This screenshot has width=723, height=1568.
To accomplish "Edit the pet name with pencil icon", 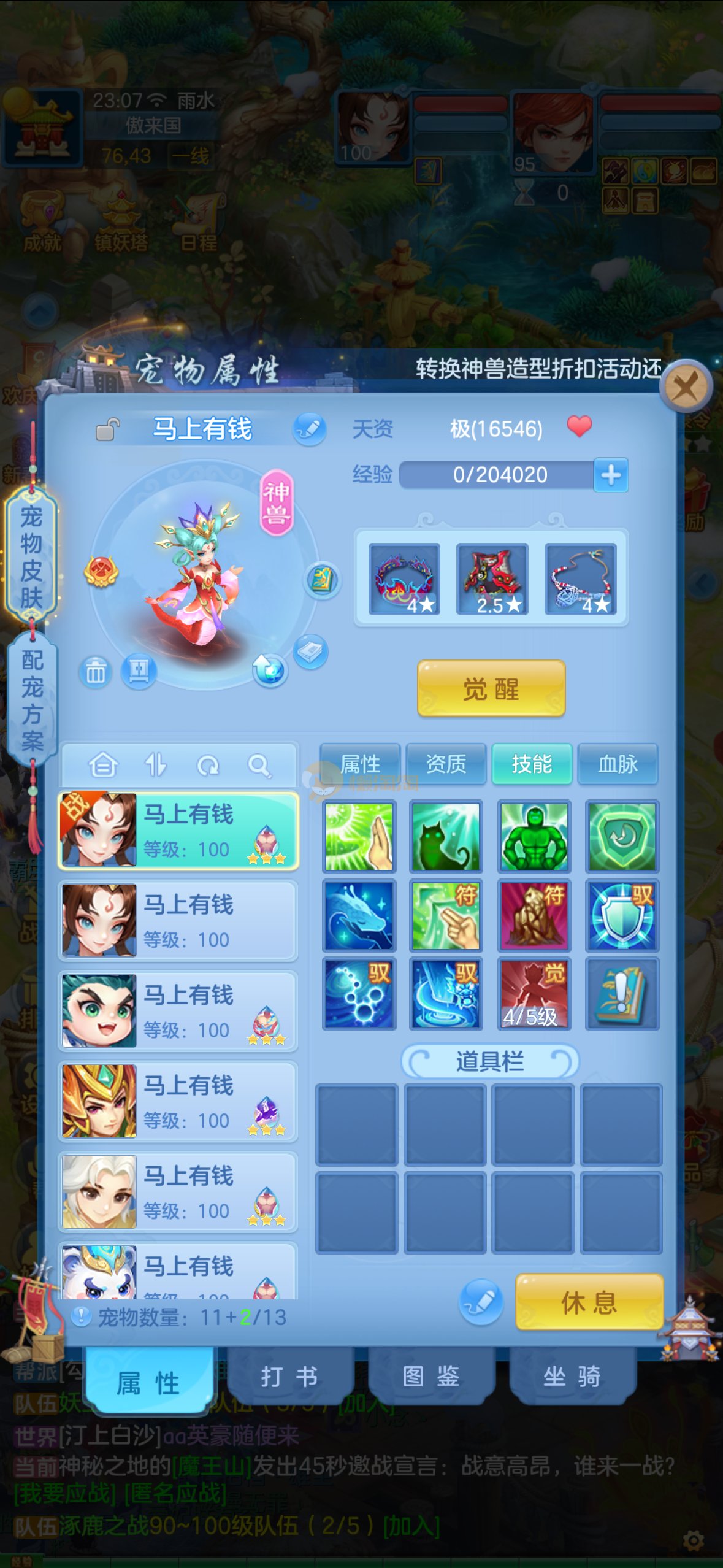I will [310, 429].
